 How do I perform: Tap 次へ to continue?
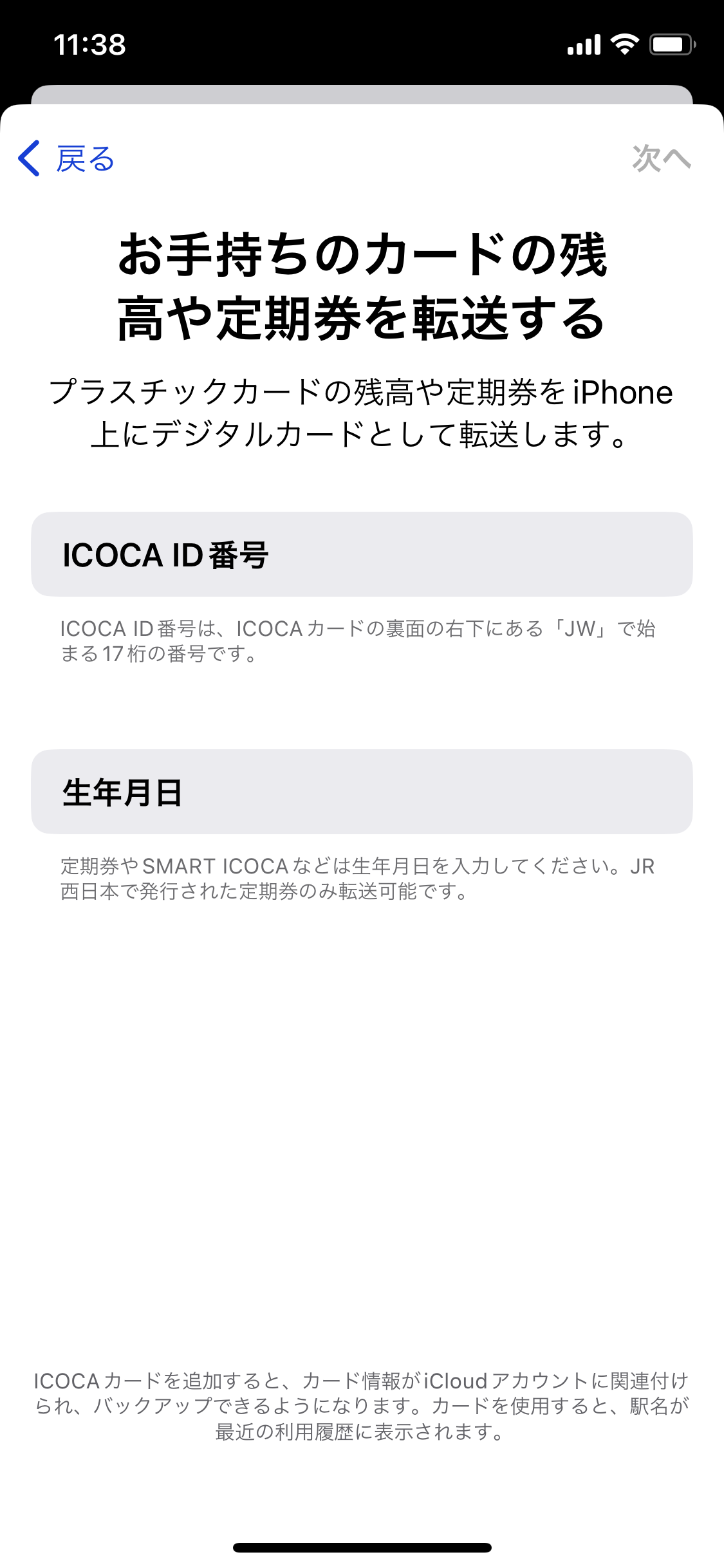[x=662, y=158]
